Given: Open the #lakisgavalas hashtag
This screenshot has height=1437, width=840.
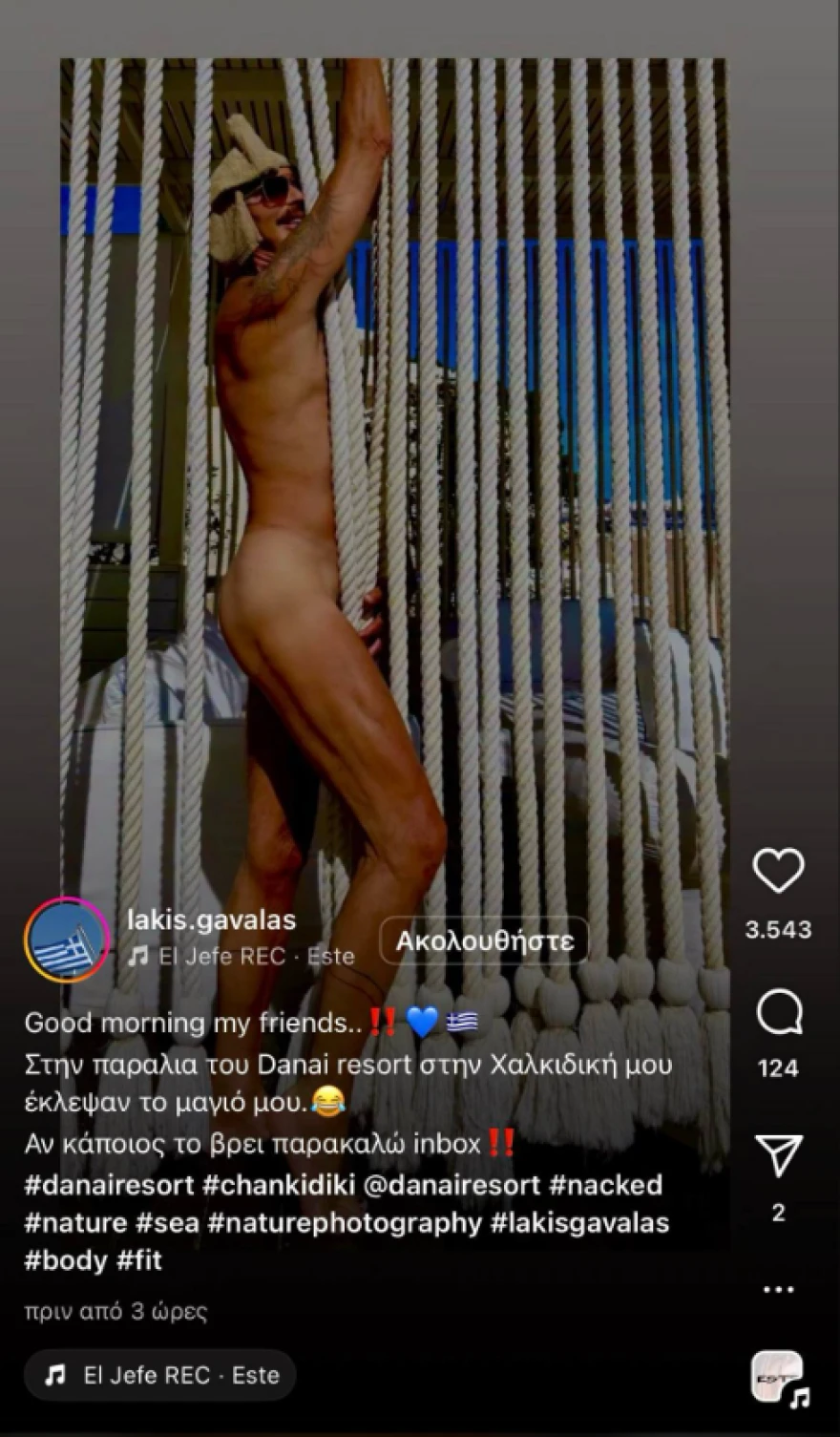Looking at the screenshot, I should tap(579, 1223).
